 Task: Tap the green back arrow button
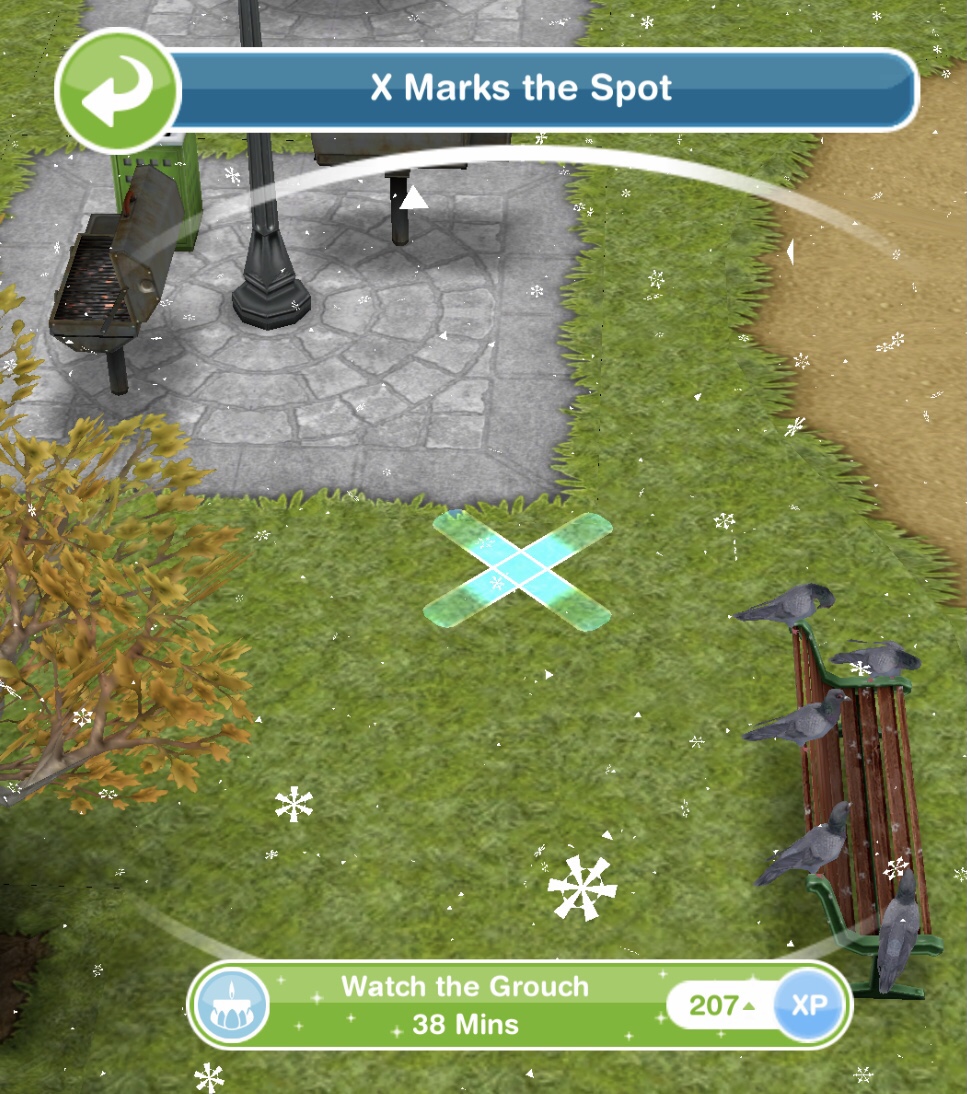(117, 91)
